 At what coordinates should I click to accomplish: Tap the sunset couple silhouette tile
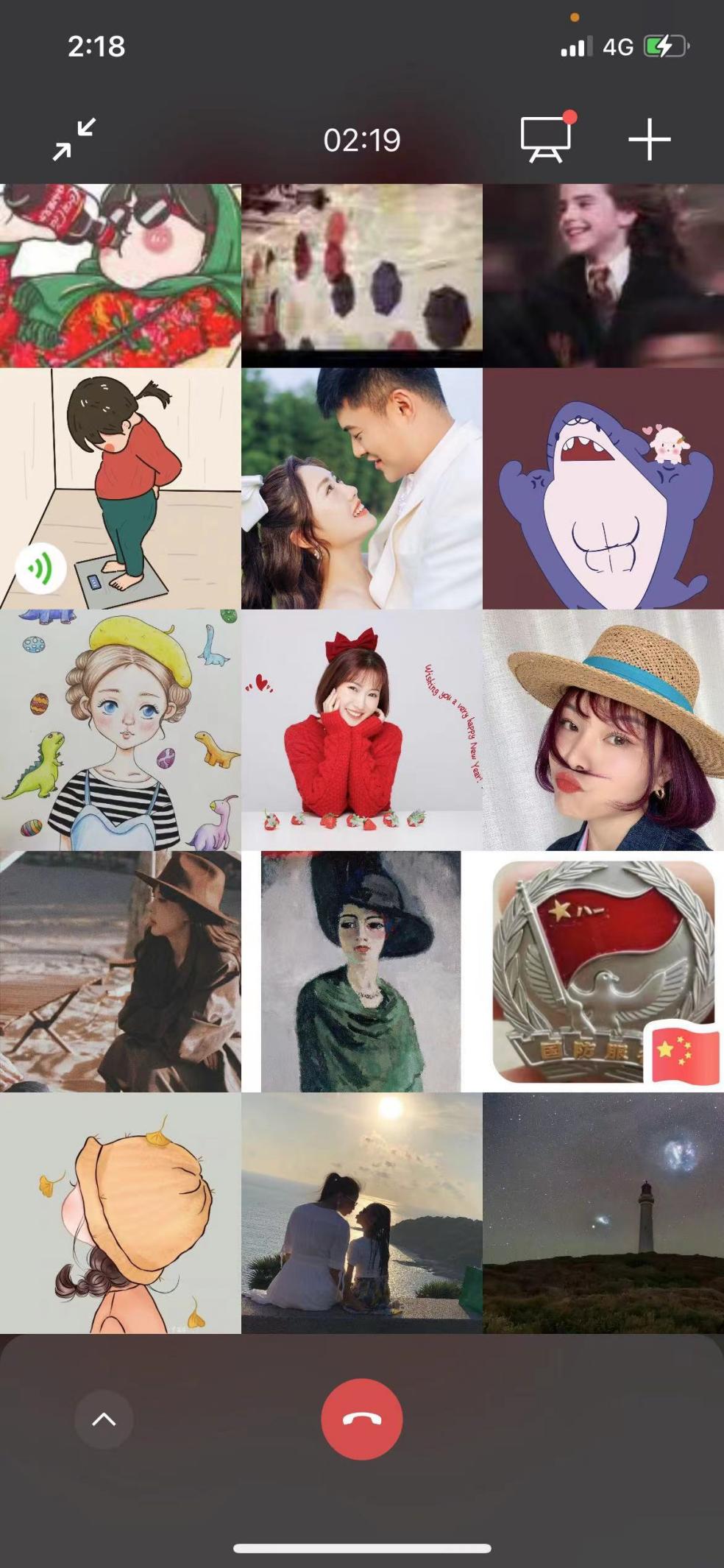pos(361,1212)
